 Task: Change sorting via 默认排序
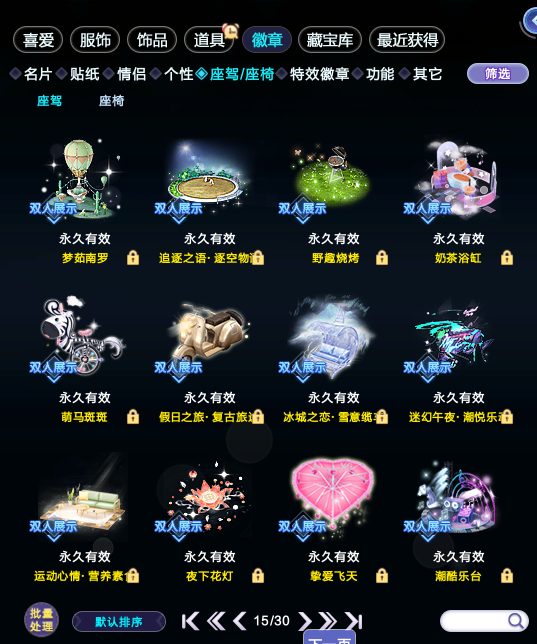[x=119, y=621]
